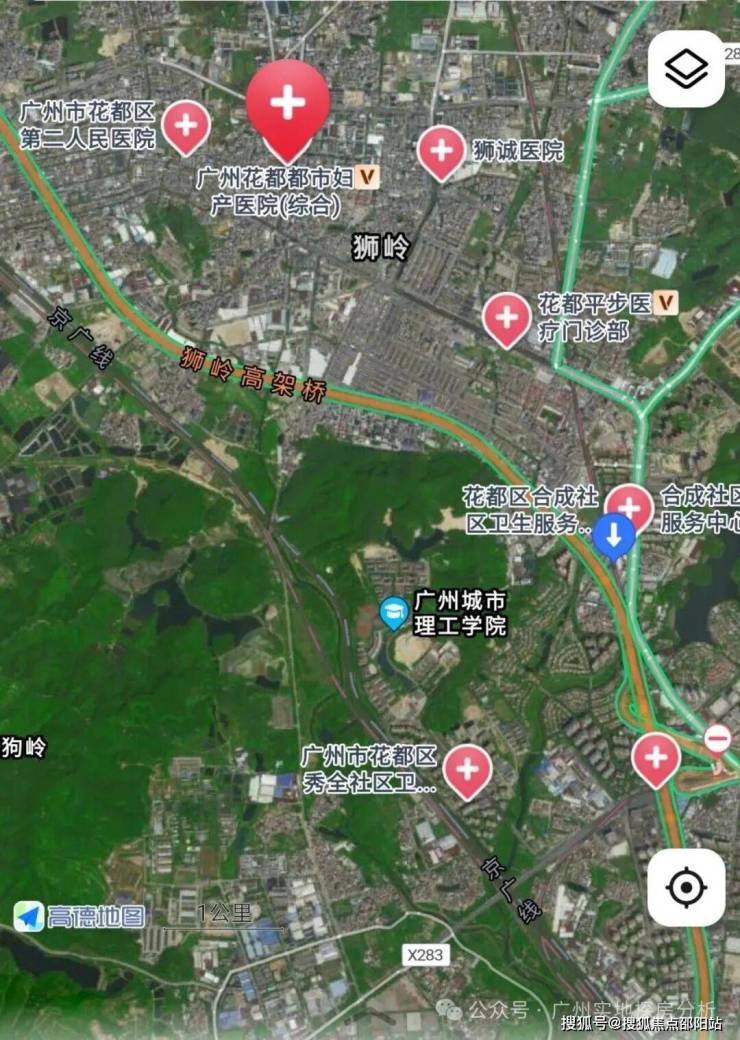Image resolution: width=740 pixels, height=1040 pixels.
Task: Center the map on my location
Action: 686,887
